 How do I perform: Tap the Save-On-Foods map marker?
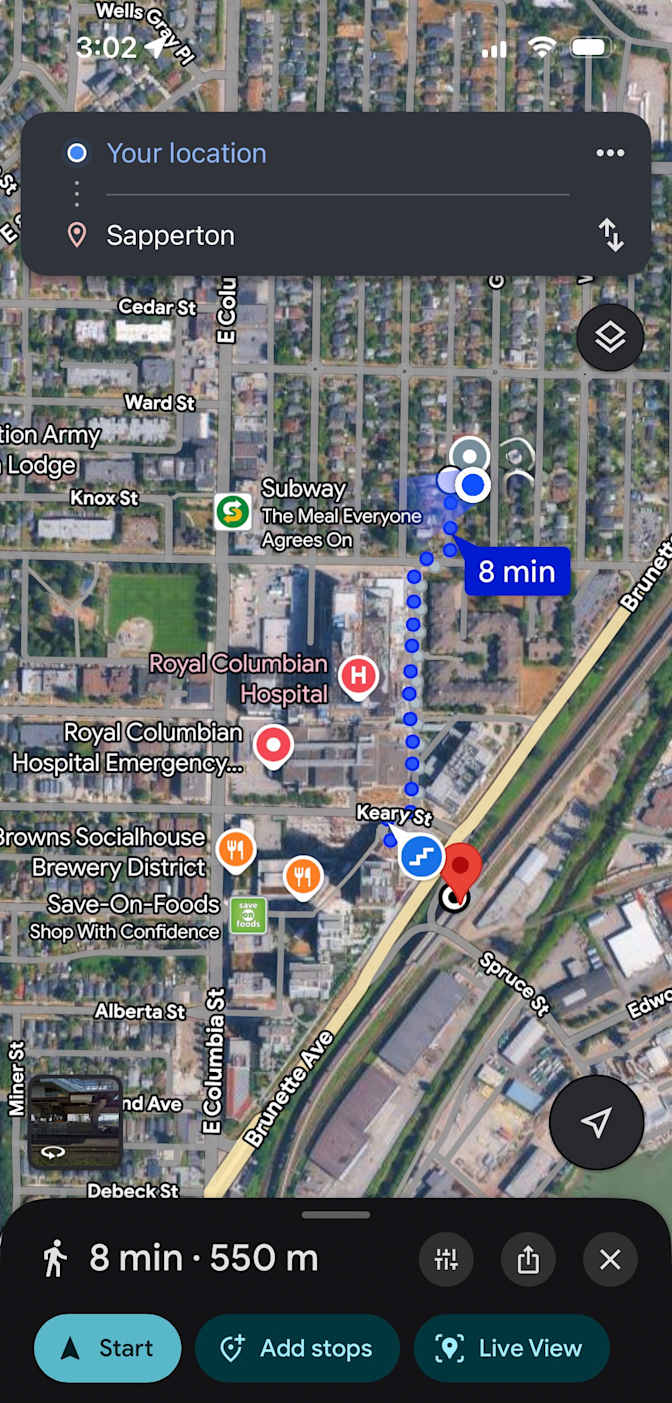(248, 915)
